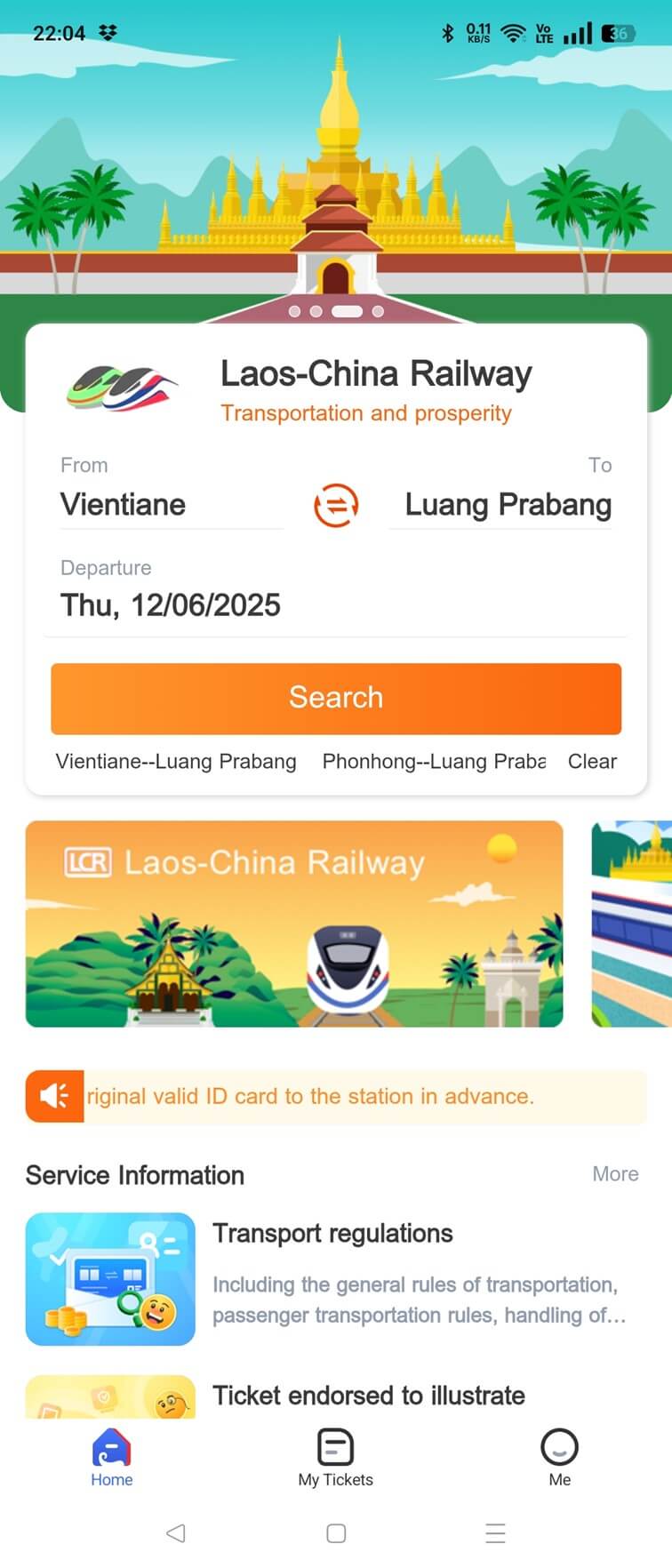Screen dimensions: 672x1568
Task: Select recent route Phonhong--Luang Prabang
Action: coord(434,762)
